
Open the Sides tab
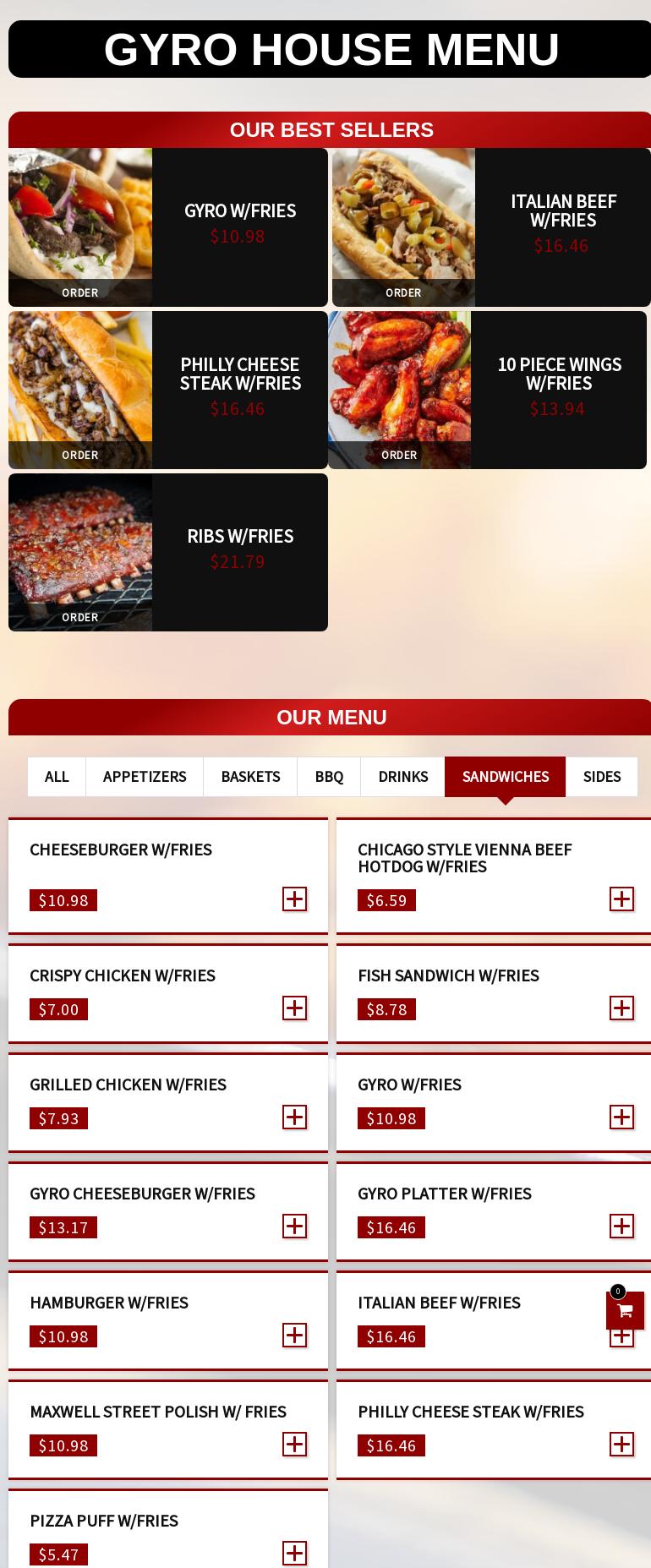click(x=601, y=776)
